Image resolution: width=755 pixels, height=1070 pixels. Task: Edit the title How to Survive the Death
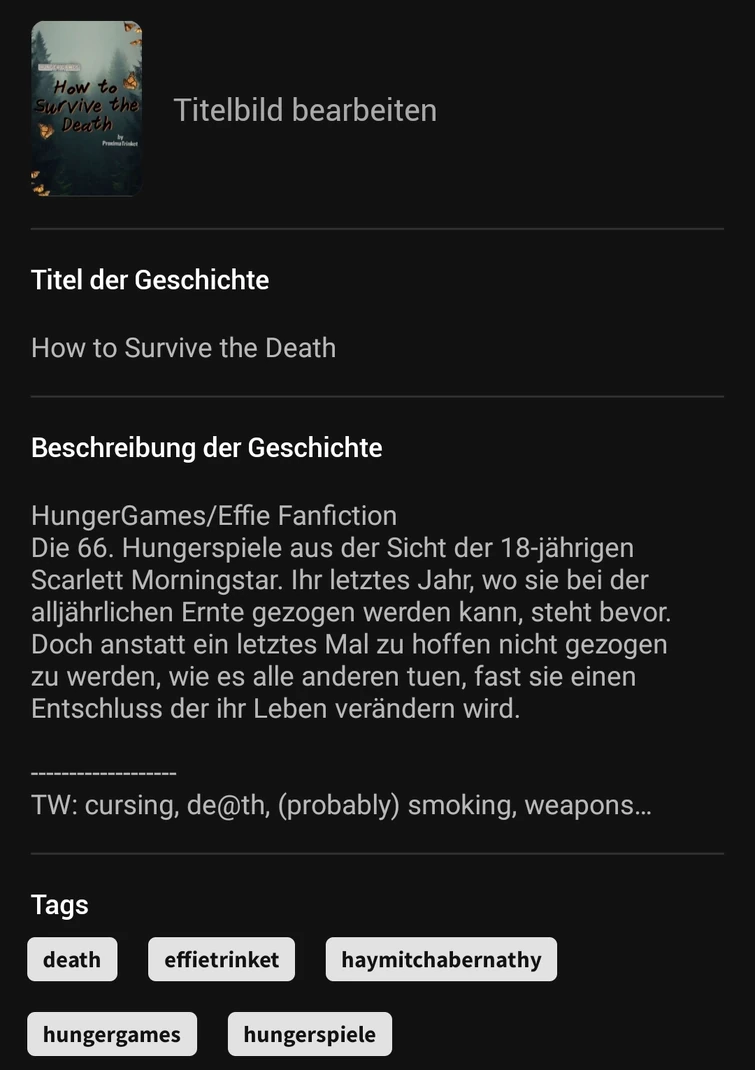(183, 348)
